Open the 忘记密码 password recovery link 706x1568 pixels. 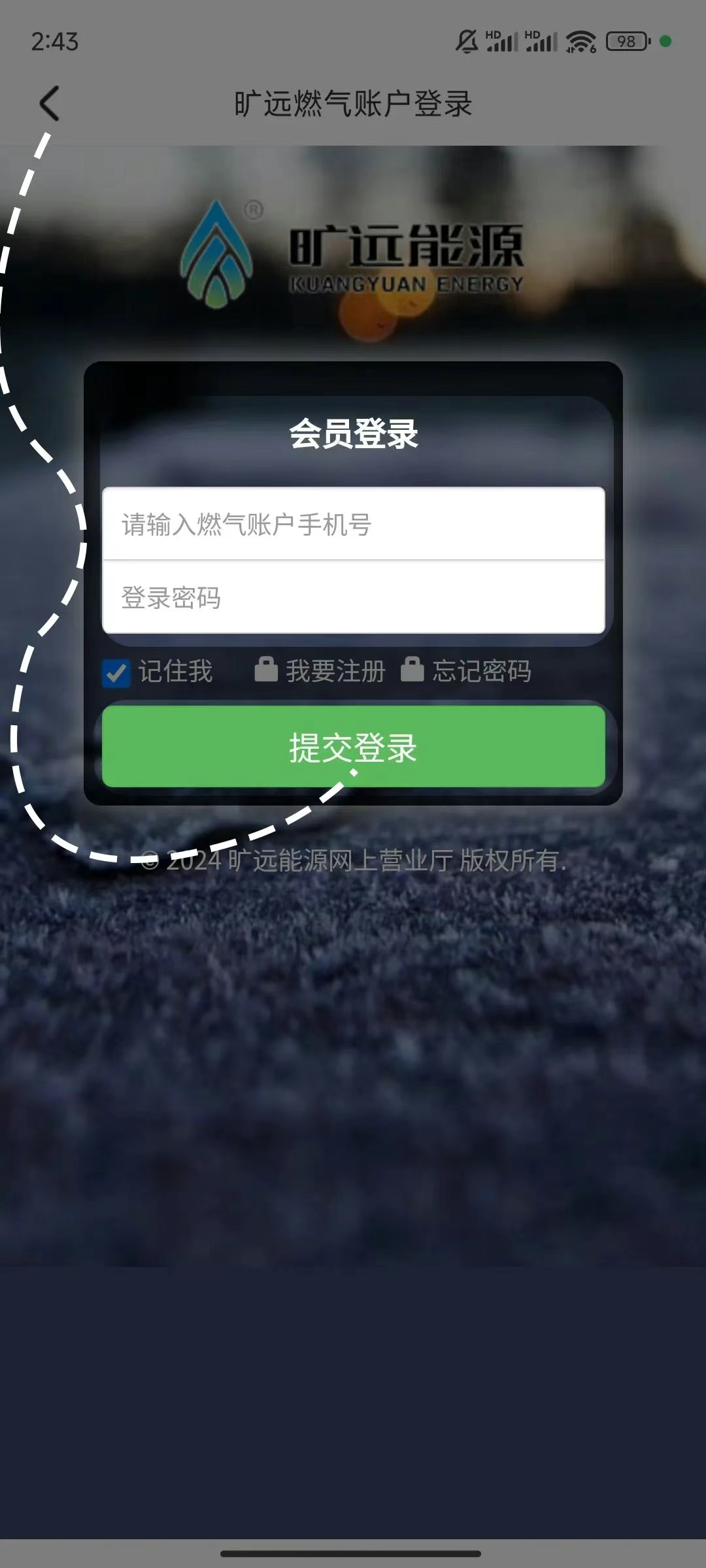point(467,671)
